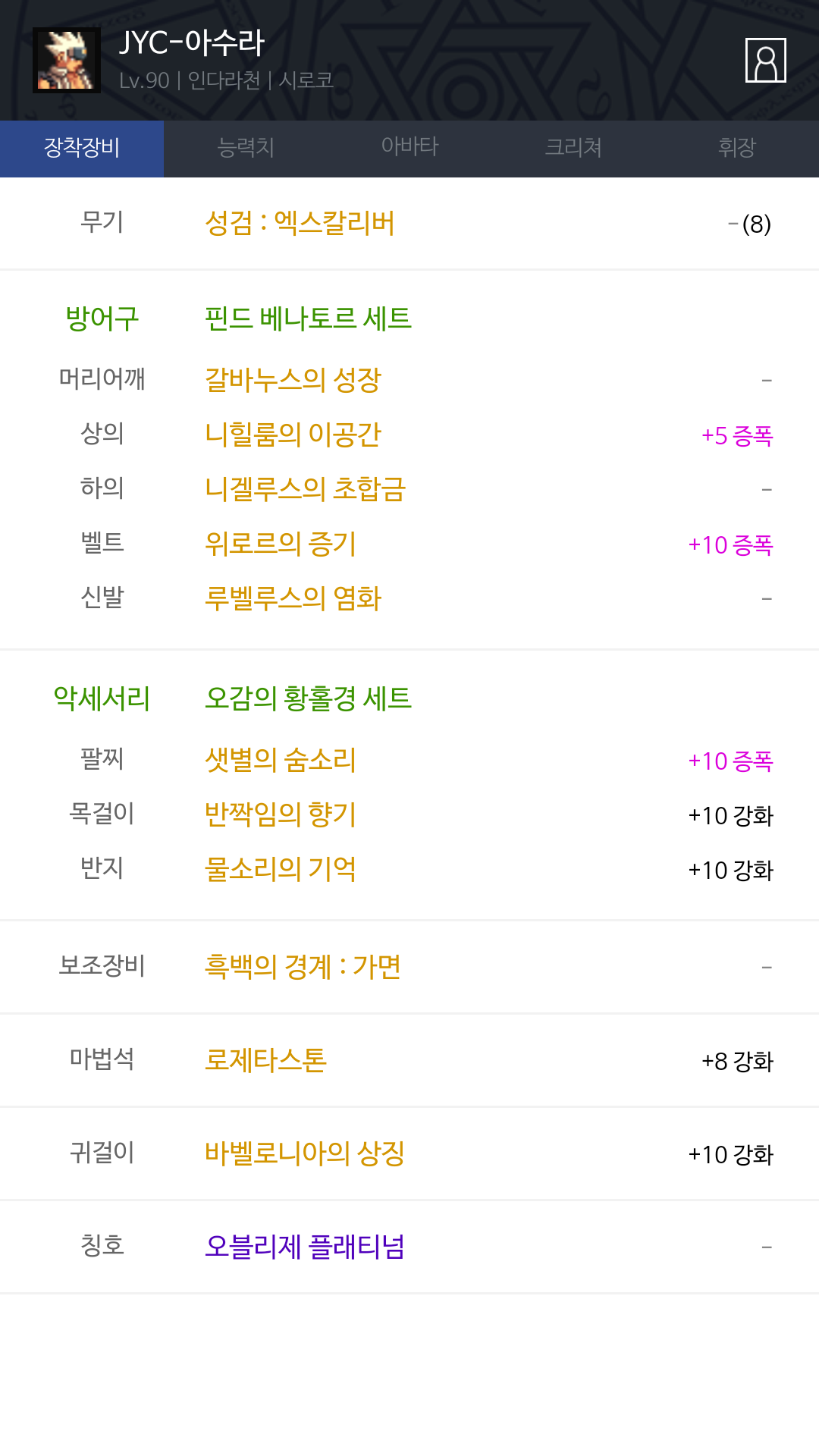Open 로제타스톤 magic stone item
819x1456 pixels.
click(265, 1060)
